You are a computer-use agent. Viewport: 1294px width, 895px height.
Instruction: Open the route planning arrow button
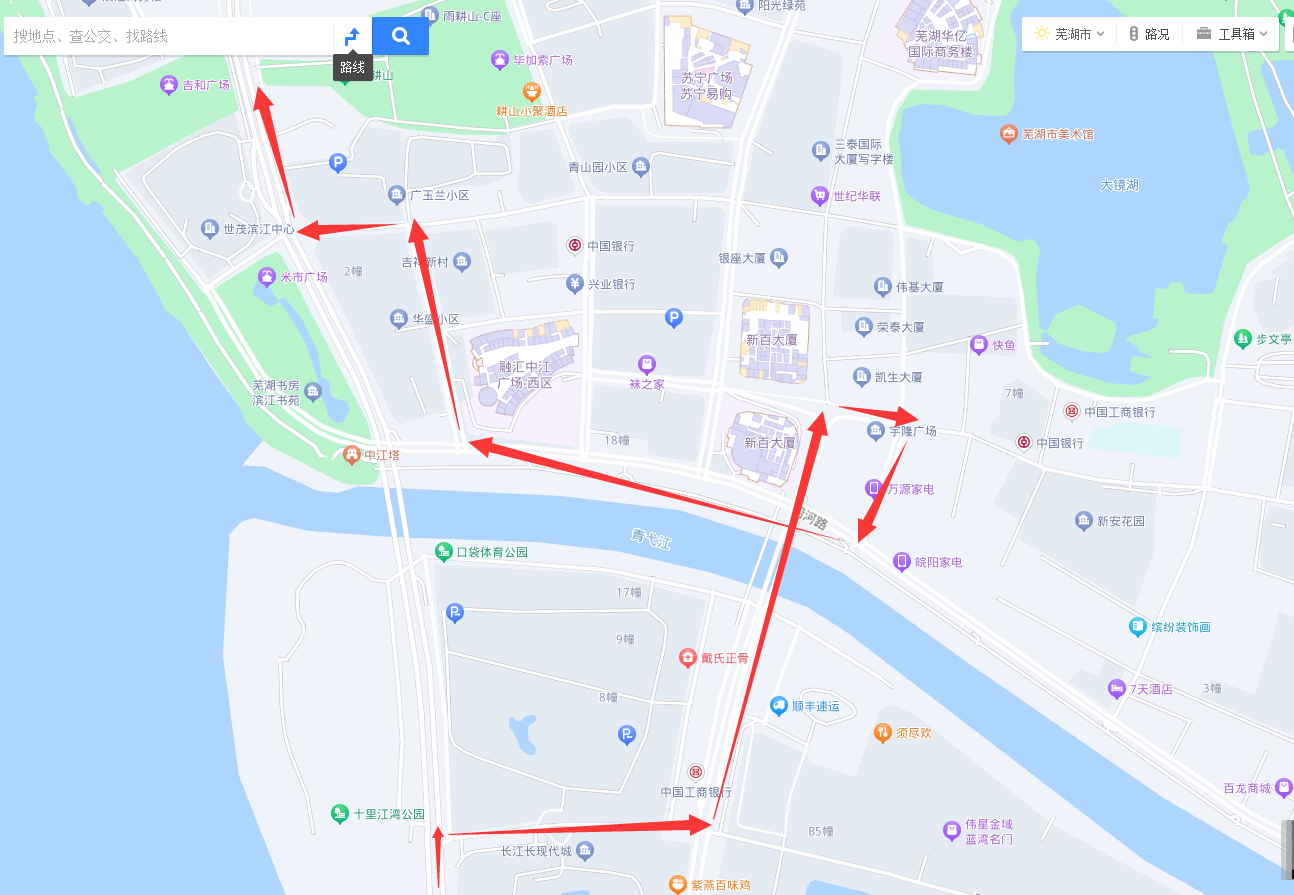coord(352,36)
